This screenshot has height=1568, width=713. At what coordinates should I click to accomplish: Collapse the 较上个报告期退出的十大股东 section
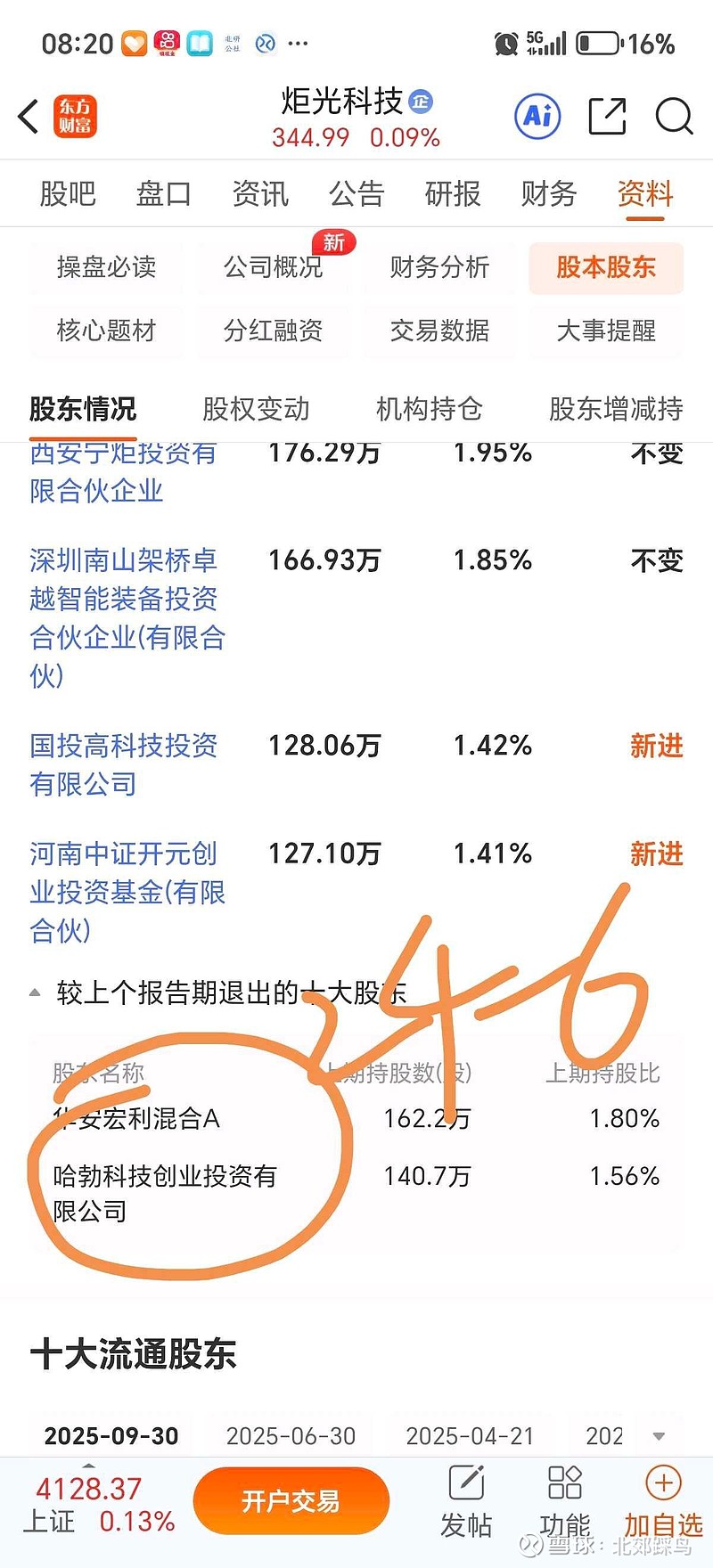(x=34, y=992)
